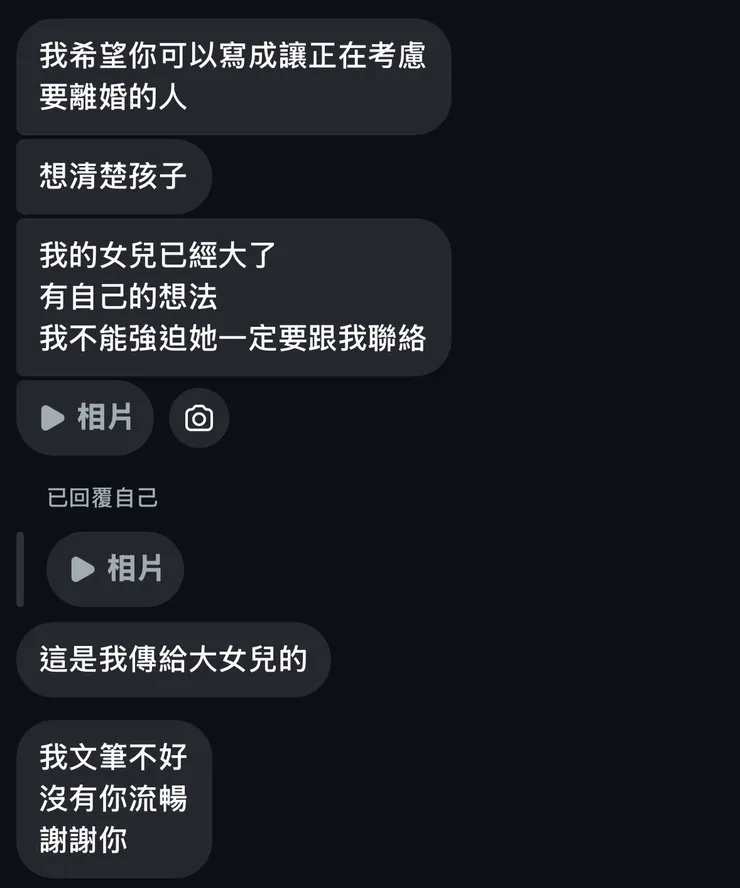Tap the rounded media bubble containing both attachments

pos(85,418)
